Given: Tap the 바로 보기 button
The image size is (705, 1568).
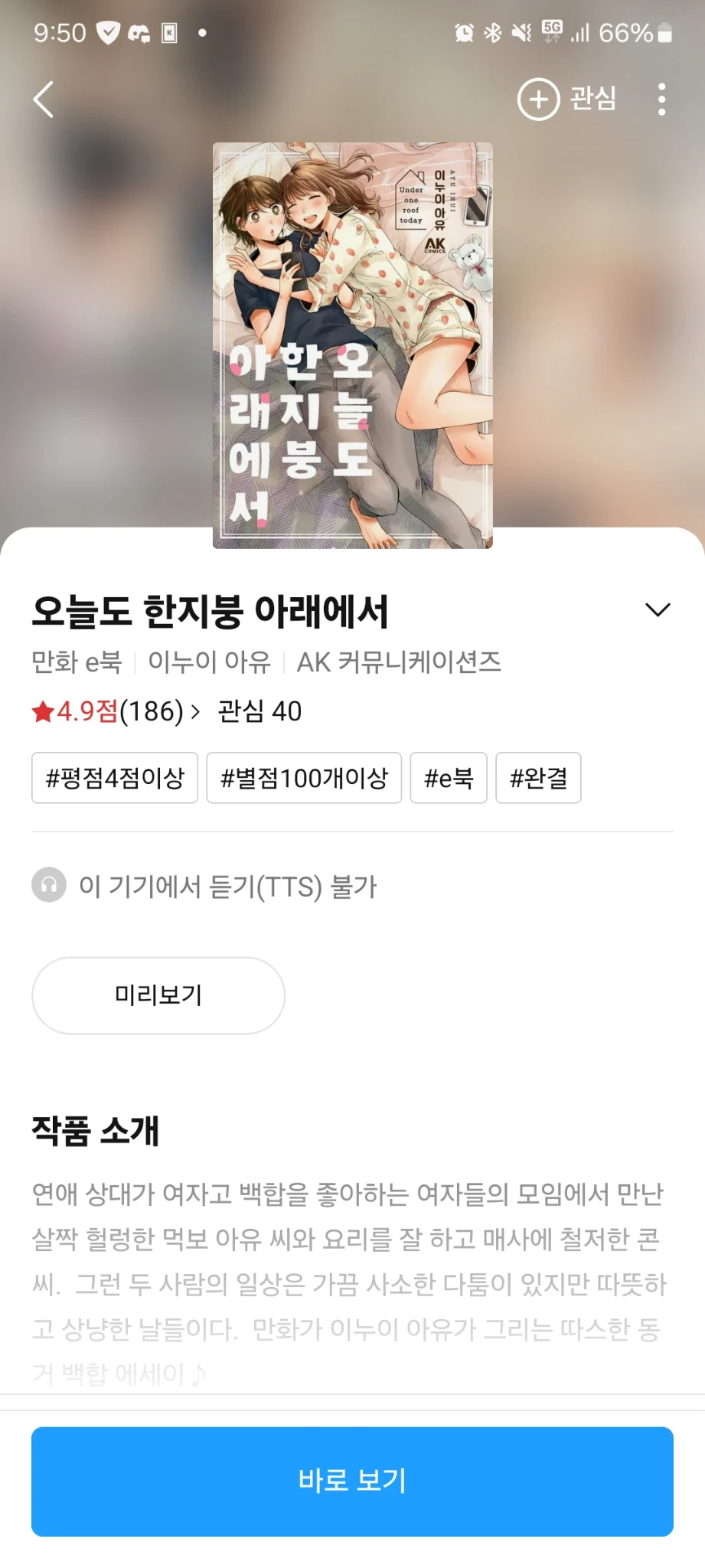Looking at the screenshot, I should pos(352,1481).
